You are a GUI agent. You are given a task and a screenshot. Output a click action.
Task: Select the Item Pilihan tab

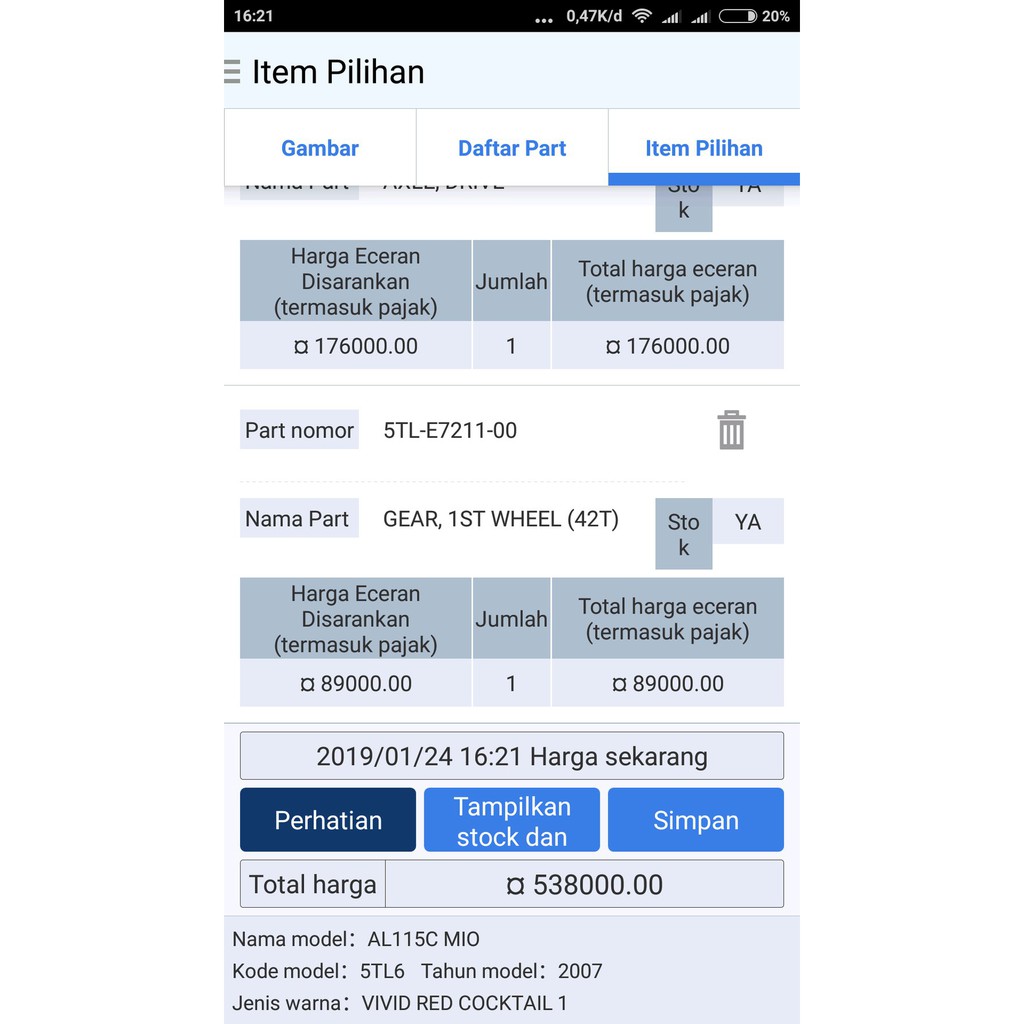[704, 148]
